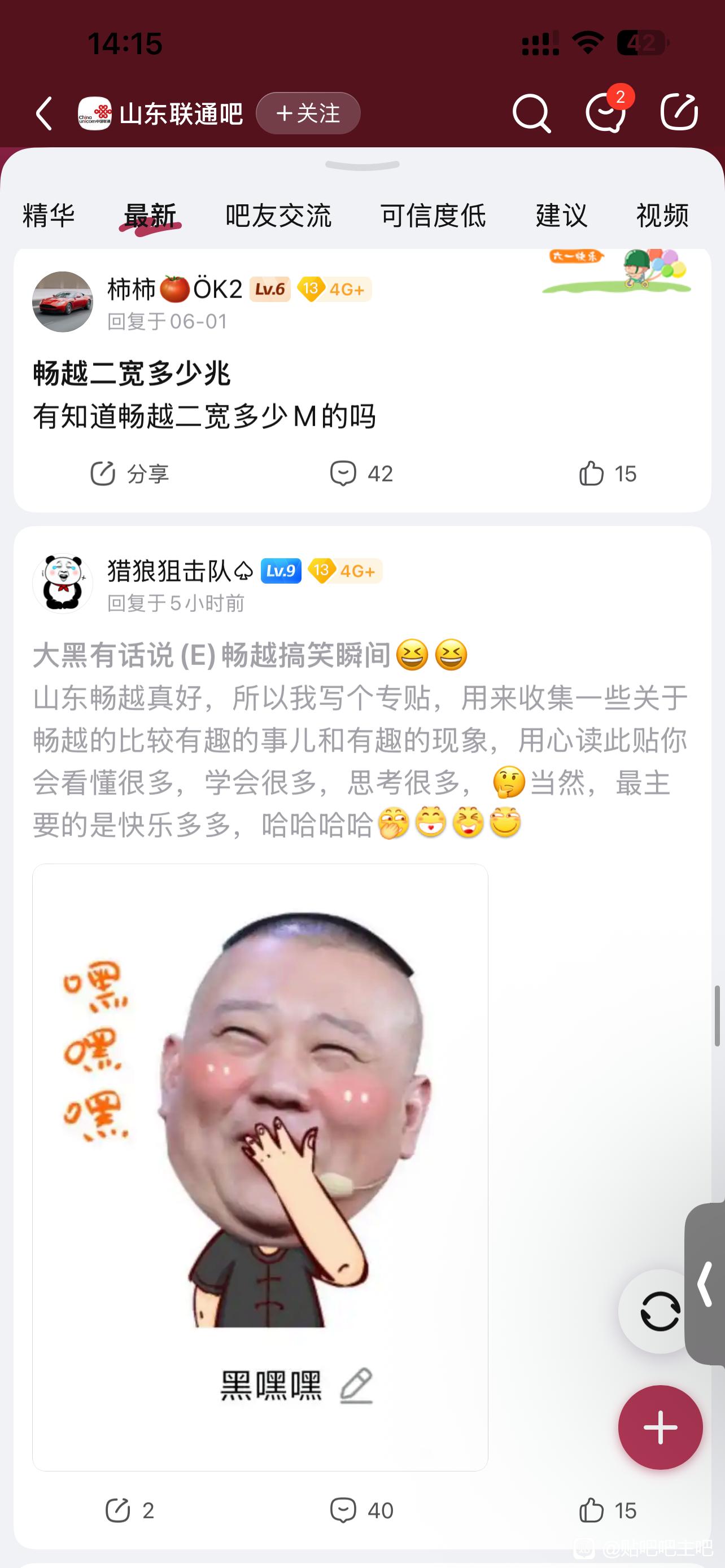Screen dimensions: 725x1568
Task: Open the 可信度低 tab
Action: coord(433,216)
